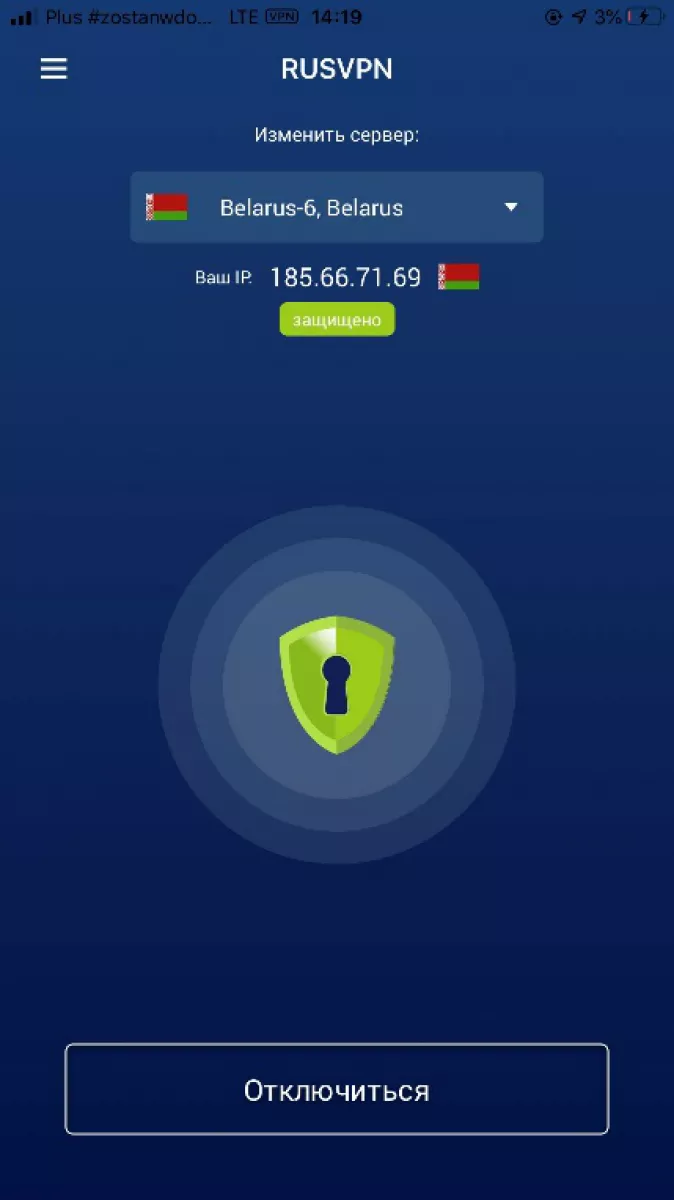Screen dimensions: 674x1200
Task: Open the hamburger menu
Action: click(53, 68)
